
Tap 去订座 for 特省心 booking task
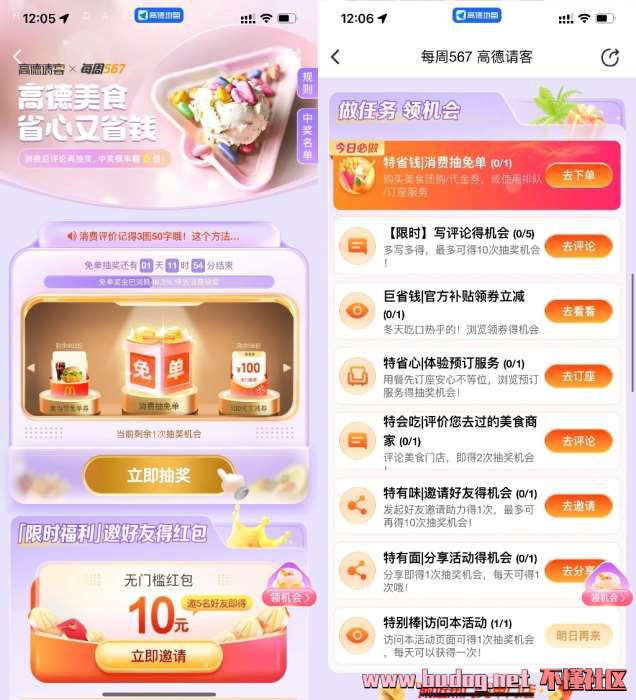(x=578, y=376)
